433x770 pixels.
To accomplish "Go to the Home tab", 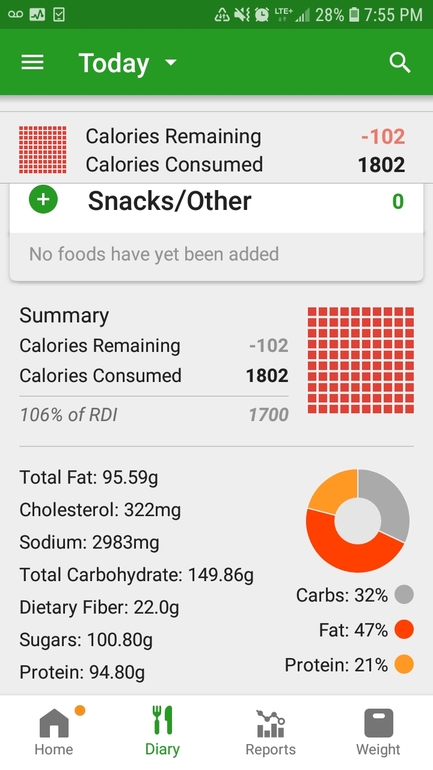I will click(x=54, y=731).
